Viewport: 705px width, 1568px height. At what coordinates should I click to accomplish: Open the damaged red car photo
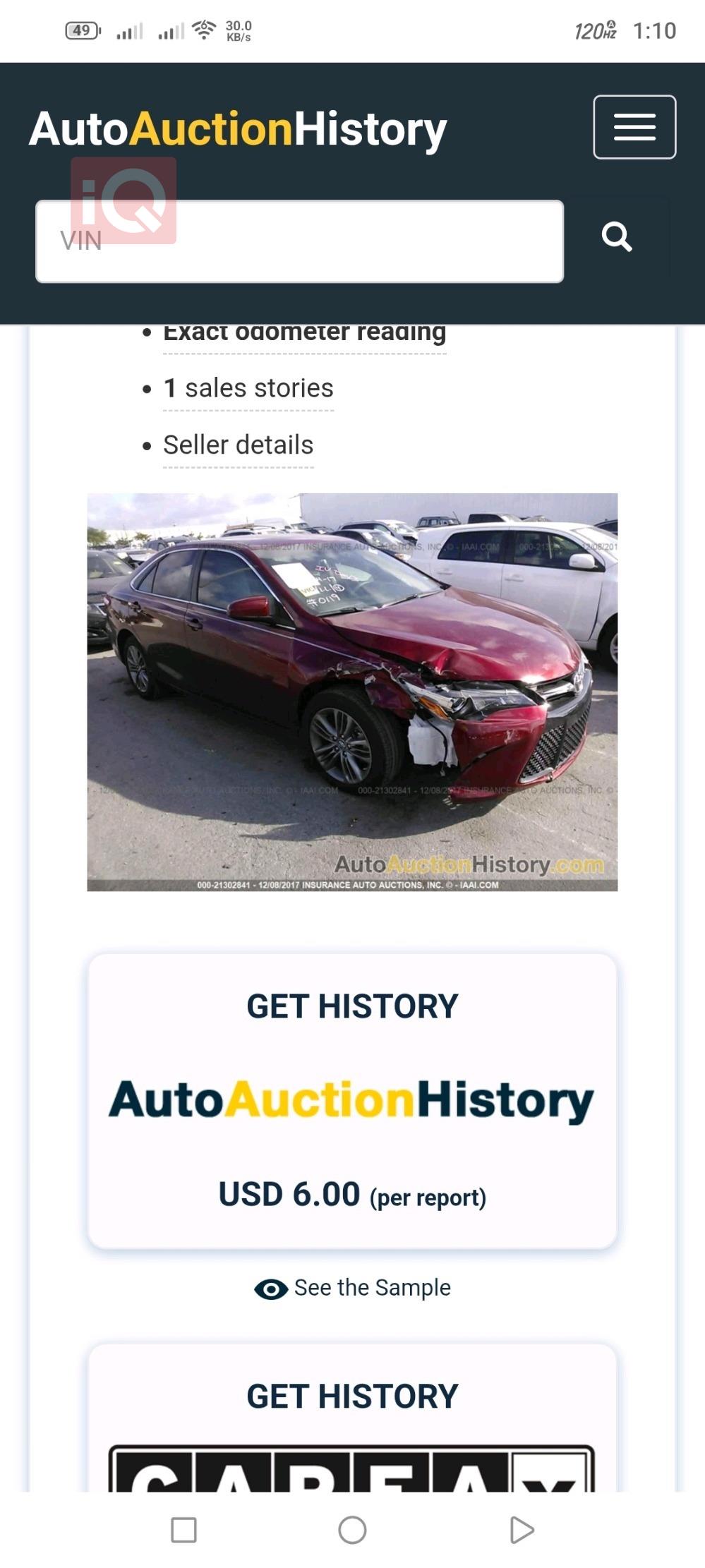(352, 692)
